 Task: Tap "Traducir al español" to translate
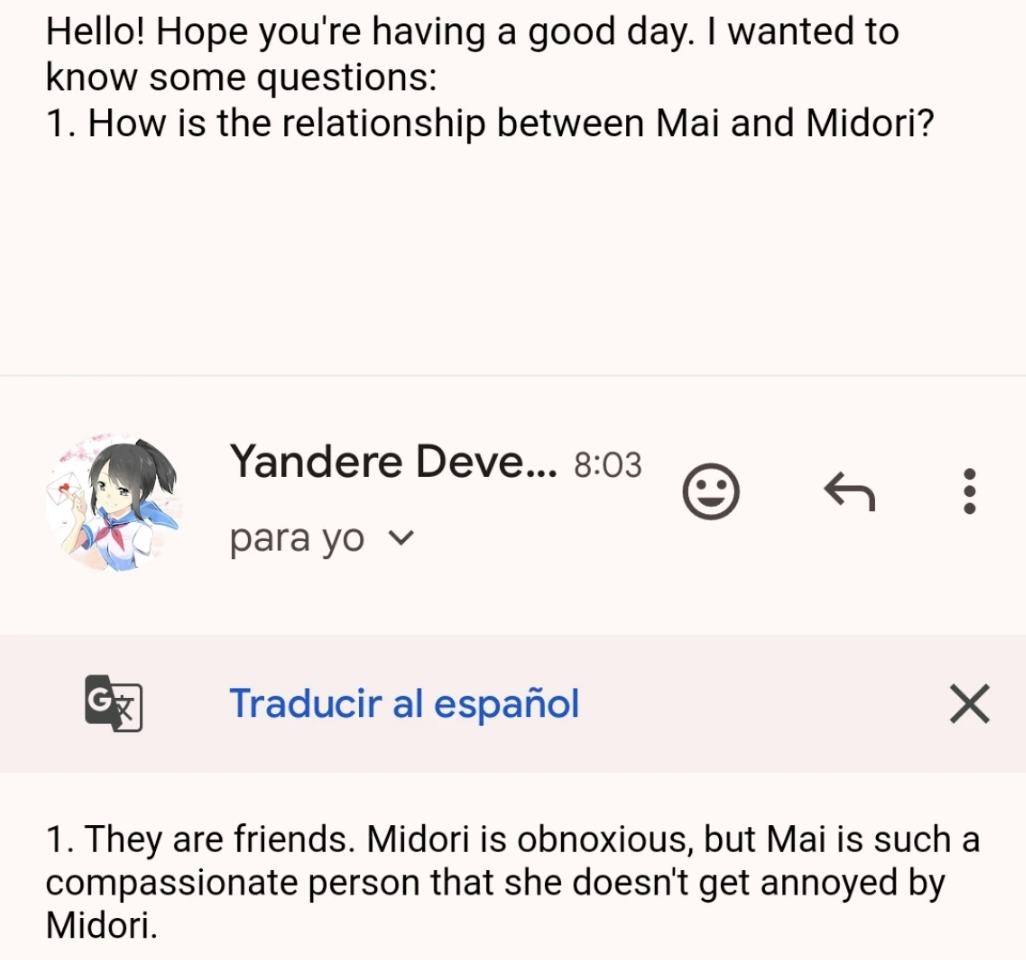coord(404,703)
